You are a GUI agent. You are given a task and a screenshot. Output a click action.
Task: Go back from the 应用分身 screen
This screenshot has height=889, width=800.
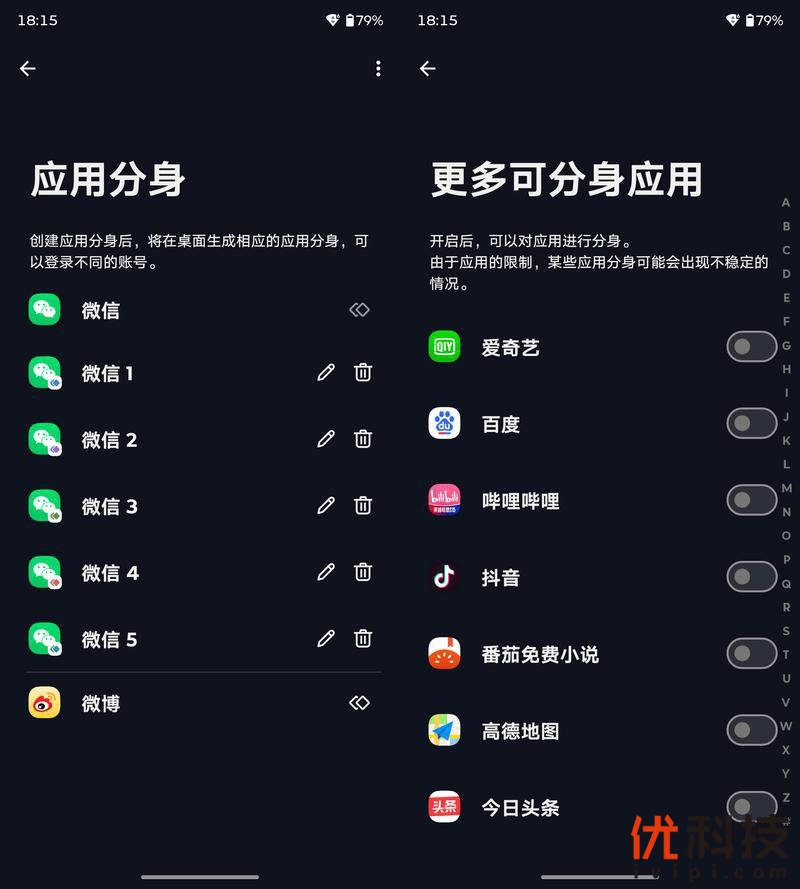27,68
